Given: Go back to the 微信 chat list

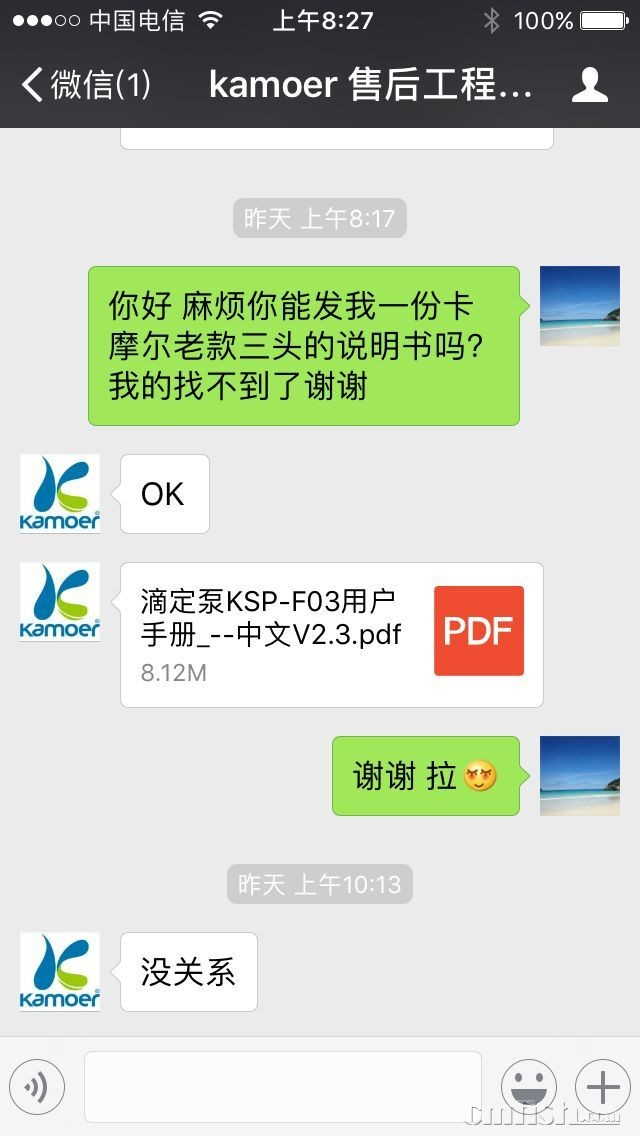Looking at the screenshot, I should point(85,85).
